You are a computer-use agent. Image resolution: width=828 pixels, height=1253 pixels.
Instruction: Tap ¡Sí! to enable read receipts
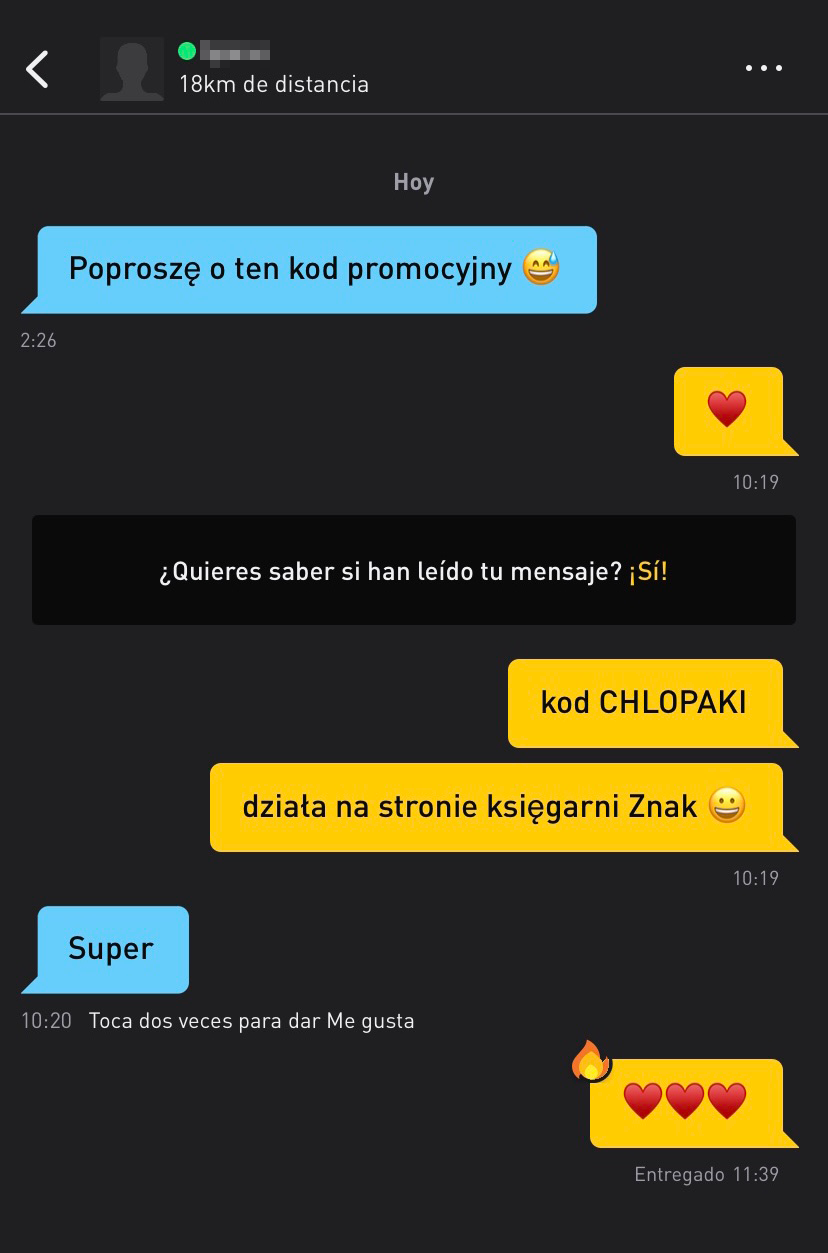point(648,572)
